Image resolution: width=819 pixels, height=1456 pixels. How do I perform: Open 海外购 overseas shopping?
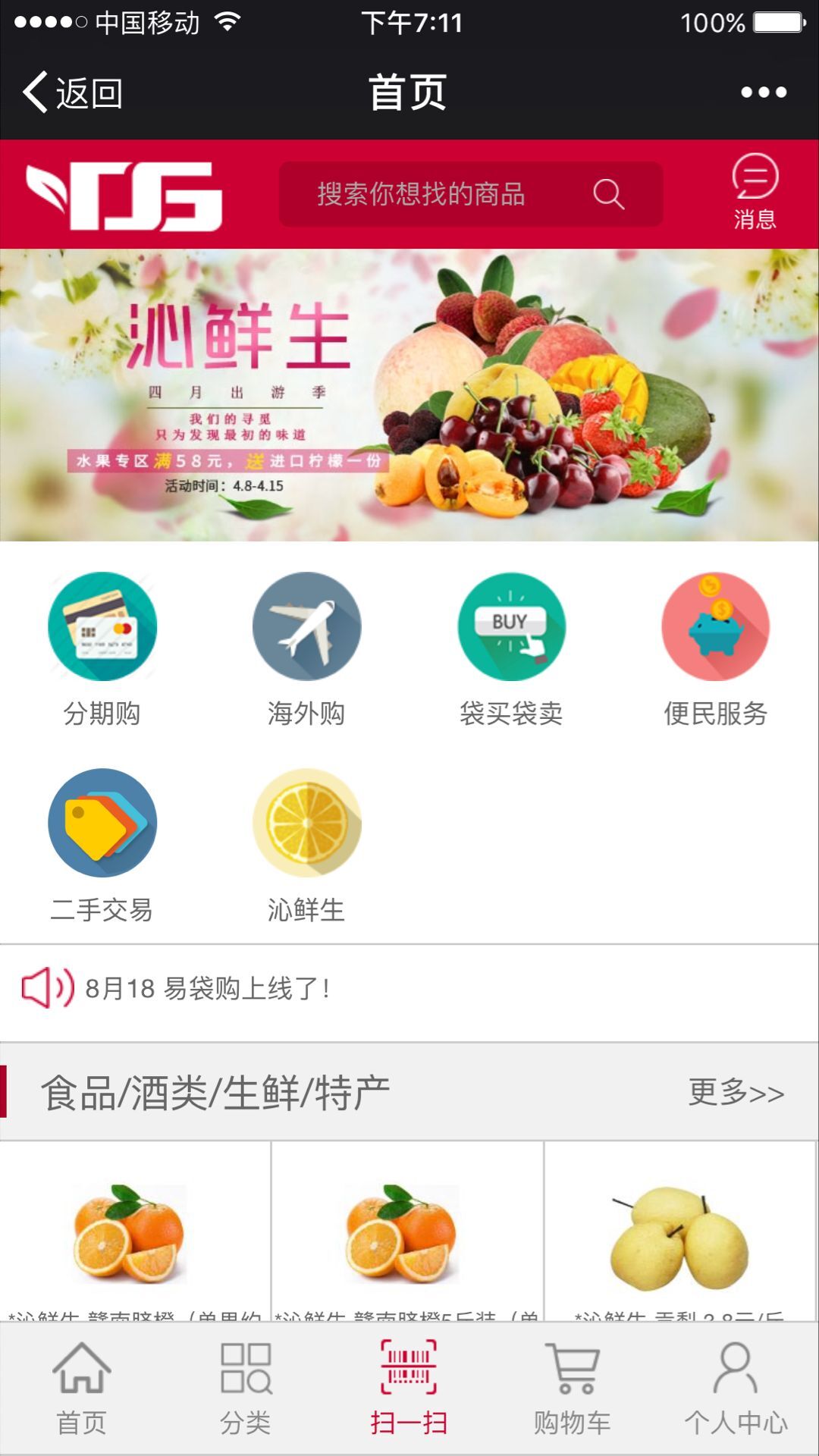coord(306,648)
